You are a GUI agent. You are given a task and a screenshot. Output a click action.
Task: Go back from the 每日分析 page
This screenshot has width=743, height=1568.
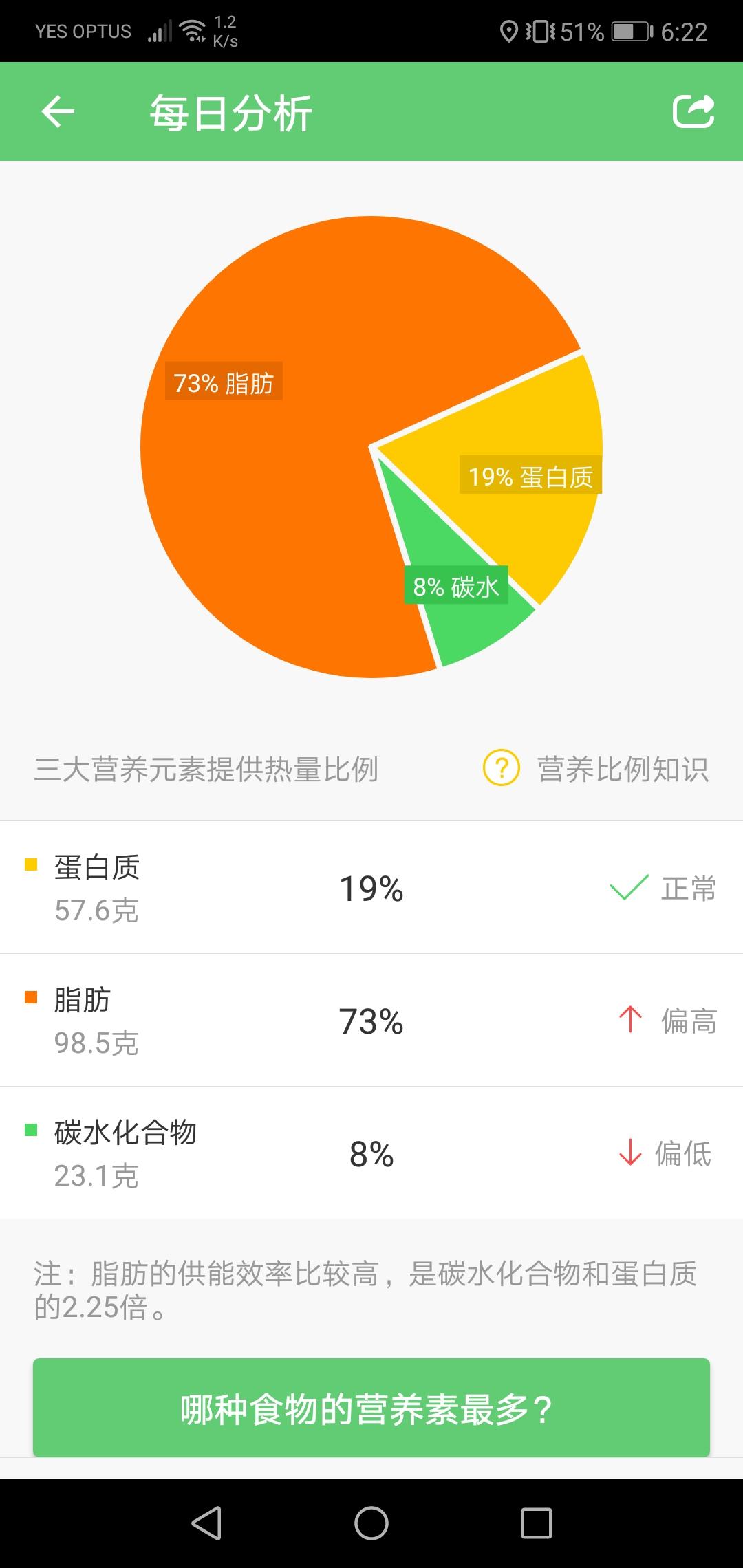click(x=58, y=112)
